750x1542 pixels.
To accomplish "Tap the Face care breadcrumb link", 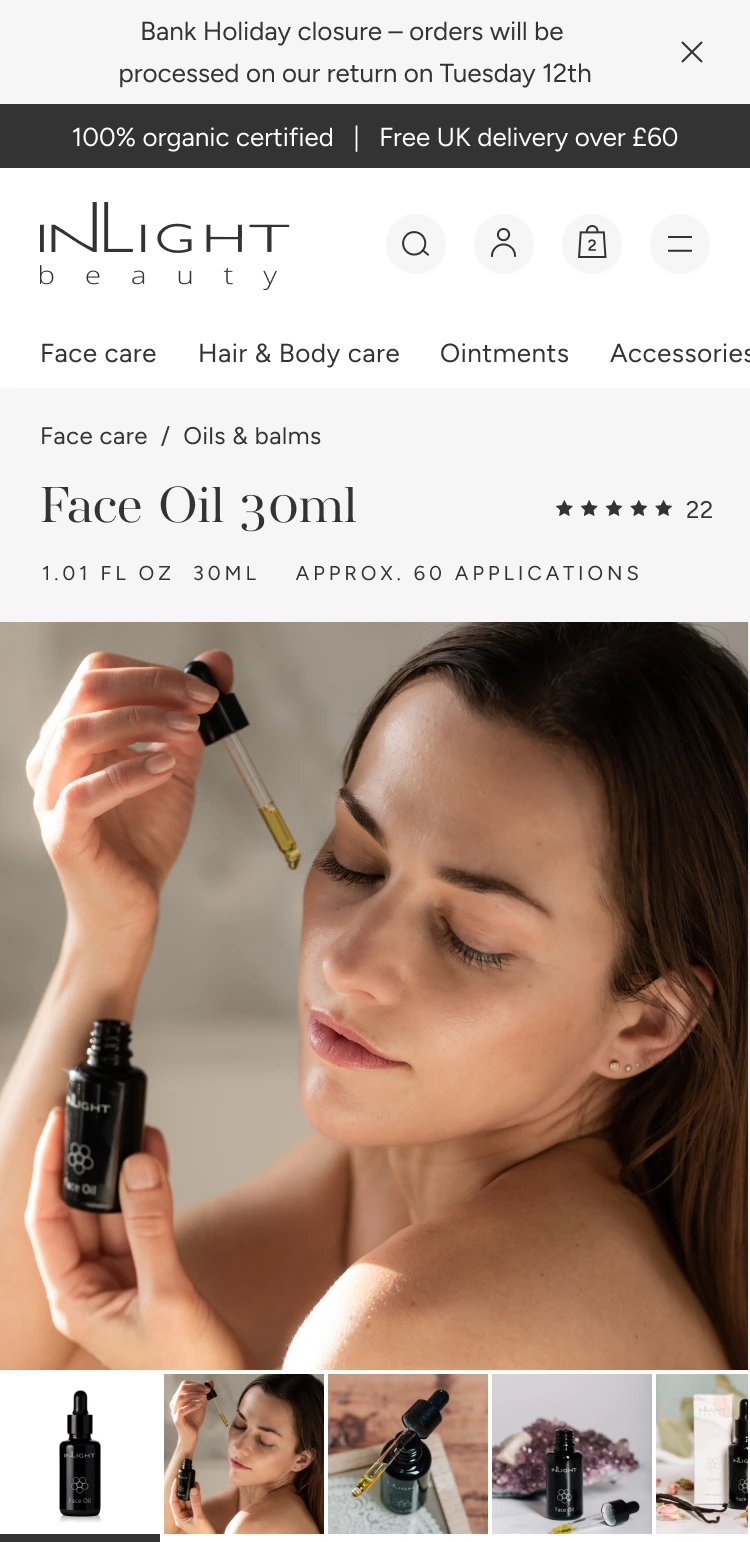I will point(93,436).
